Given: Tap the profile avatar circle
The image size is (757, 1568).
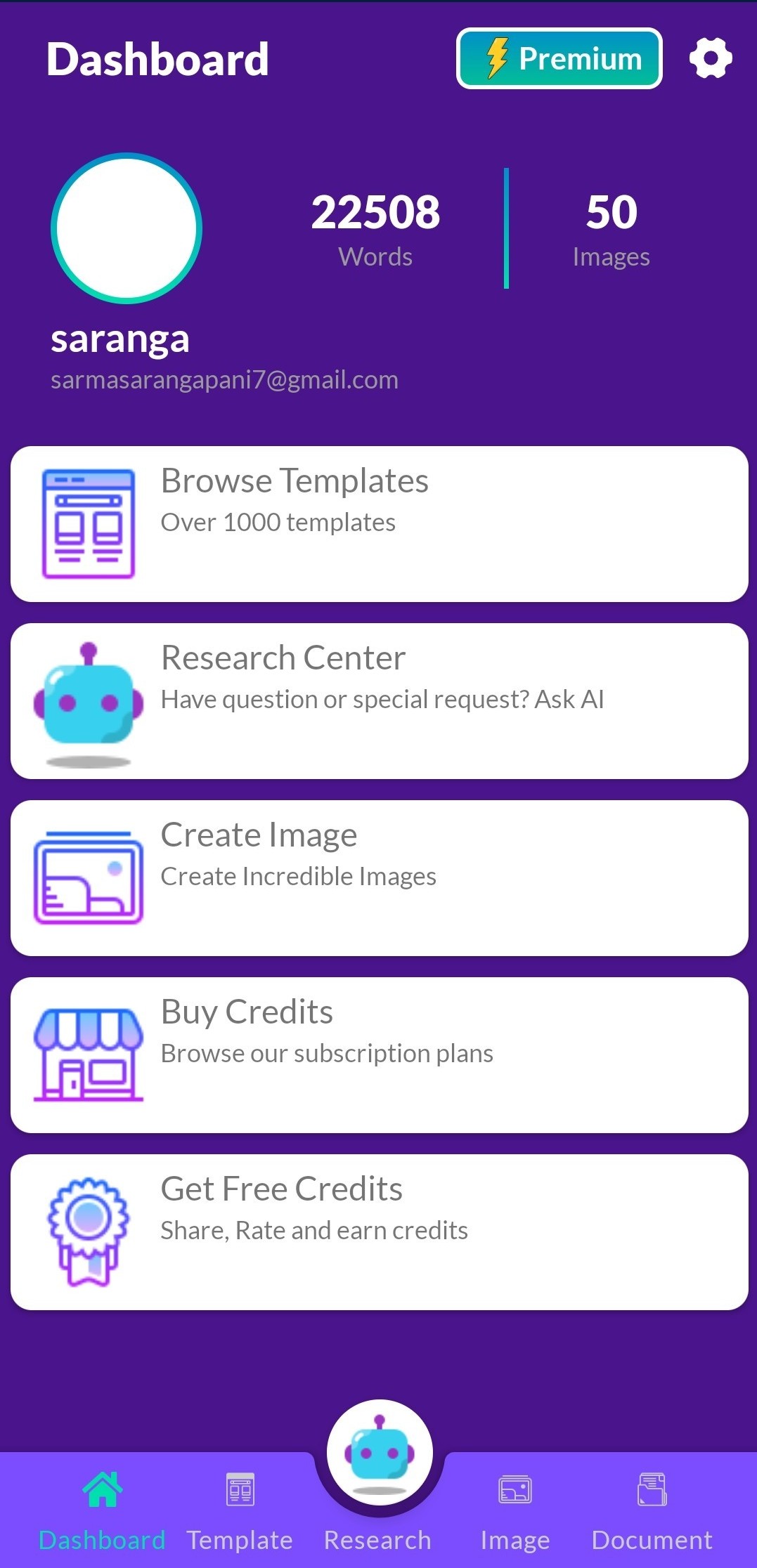Looking at the screenshot, I should 127,228.
